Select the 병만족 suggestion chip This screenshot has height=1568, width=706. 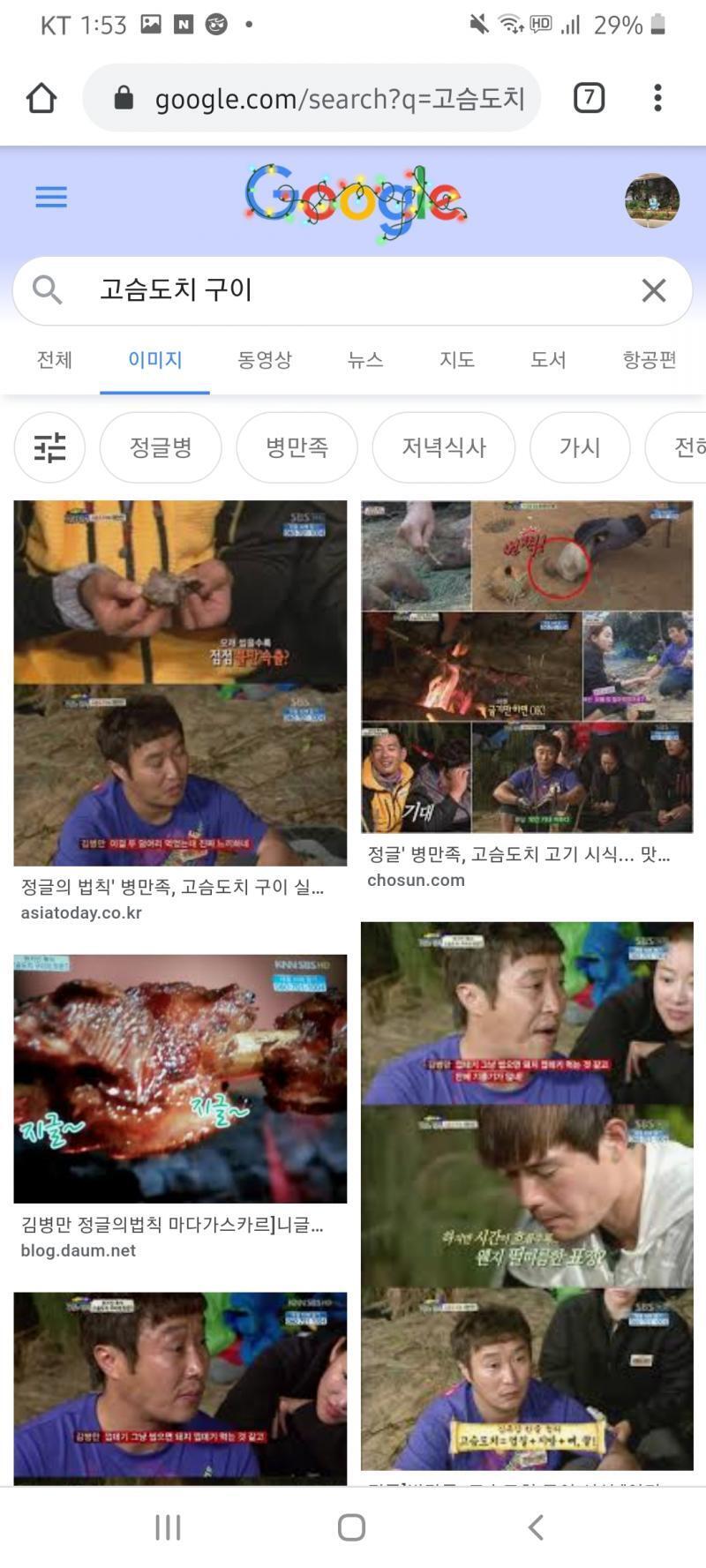(297, 447)
